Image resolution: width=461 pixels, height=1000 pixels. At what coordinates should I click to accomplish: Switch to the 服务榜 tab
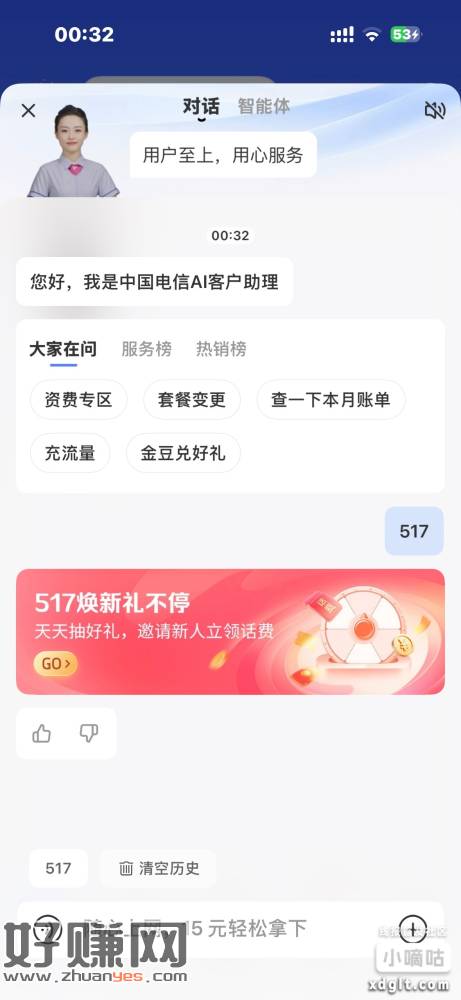147,349
